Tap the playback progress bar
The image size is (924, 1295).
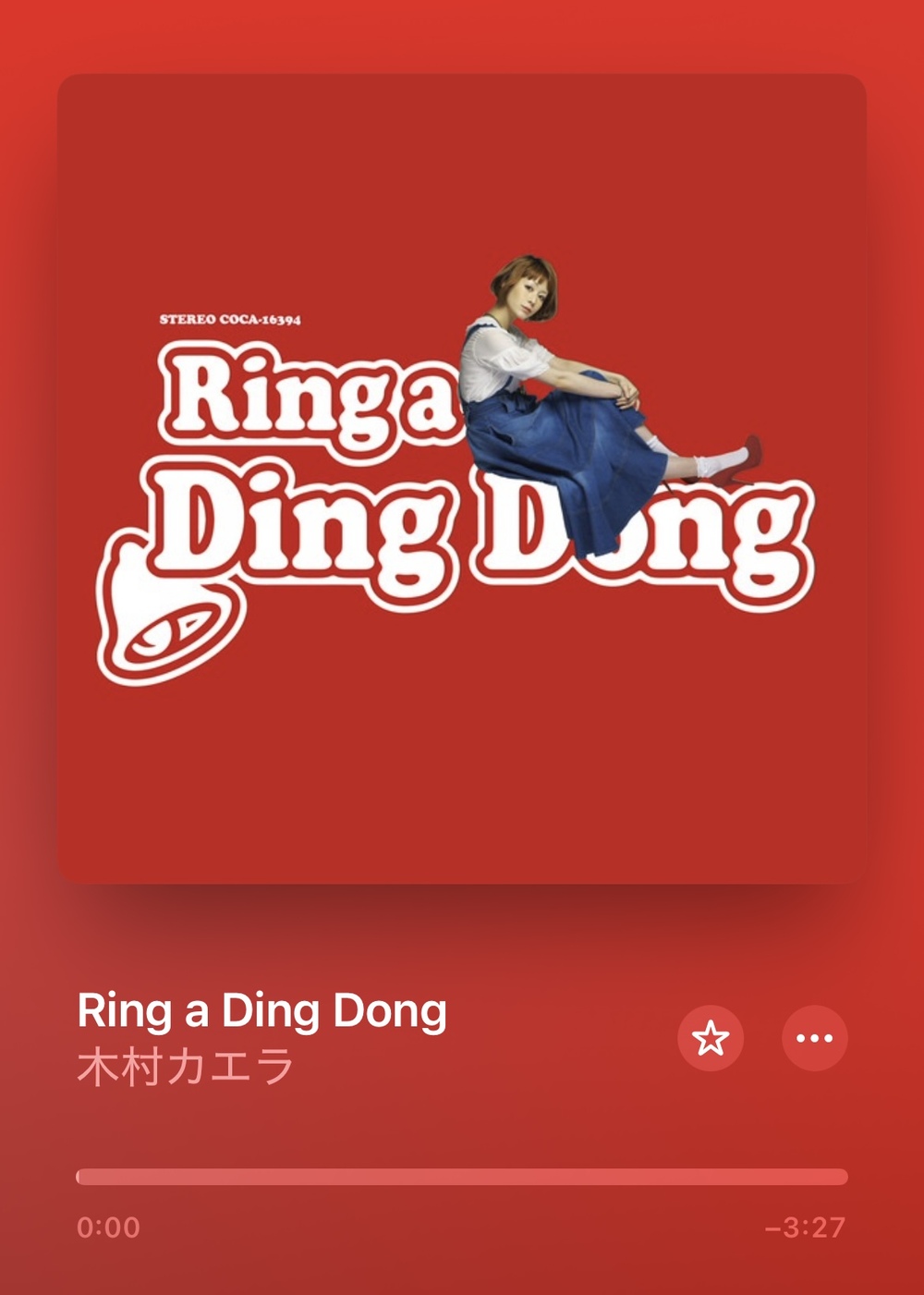(461, 1177)
